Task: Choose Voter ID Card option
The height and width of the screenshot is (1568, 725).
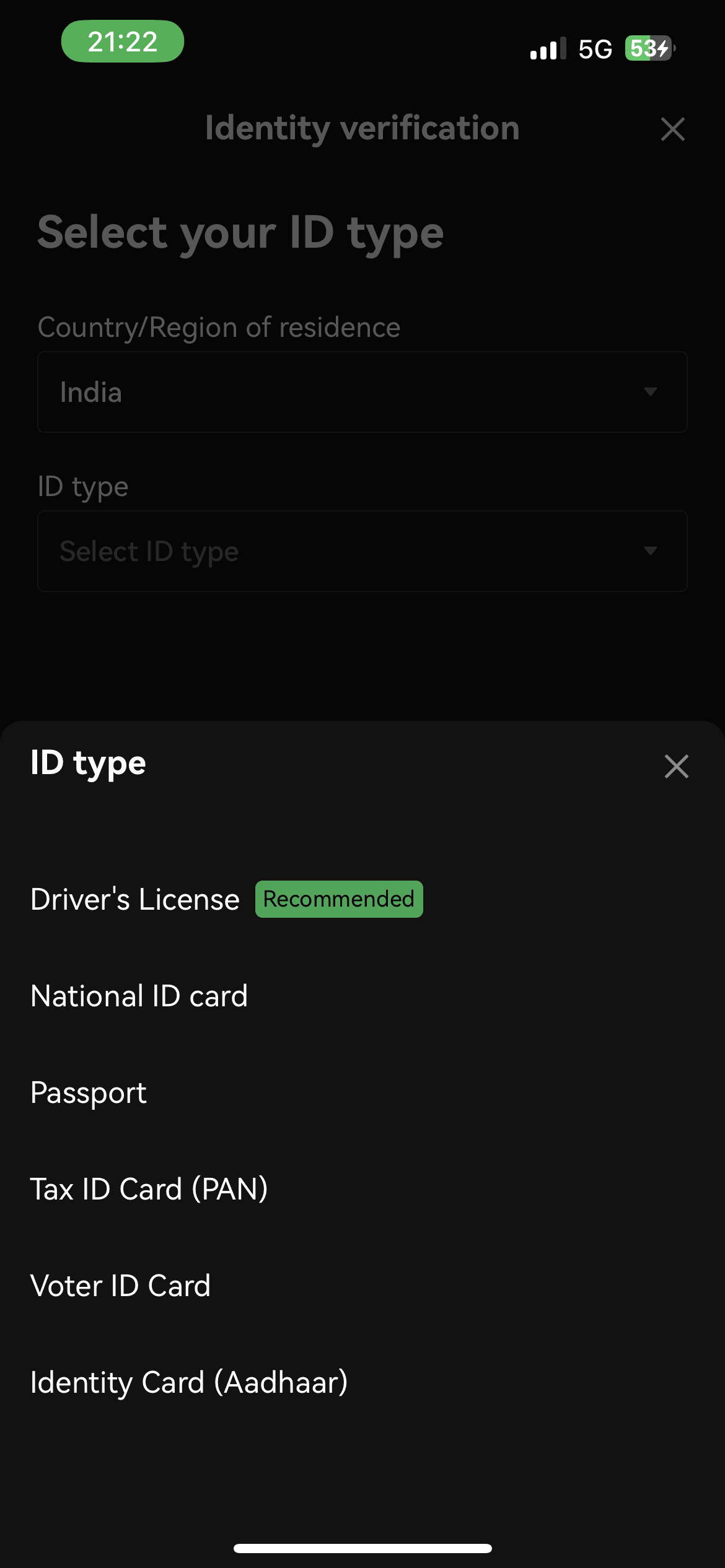Action: point(121,1286)
